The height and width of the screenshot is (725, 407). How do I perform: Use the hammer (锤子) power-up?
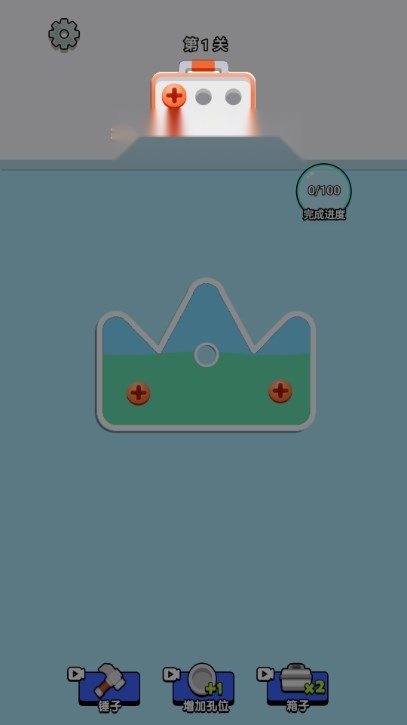click(x=109, y=688)
